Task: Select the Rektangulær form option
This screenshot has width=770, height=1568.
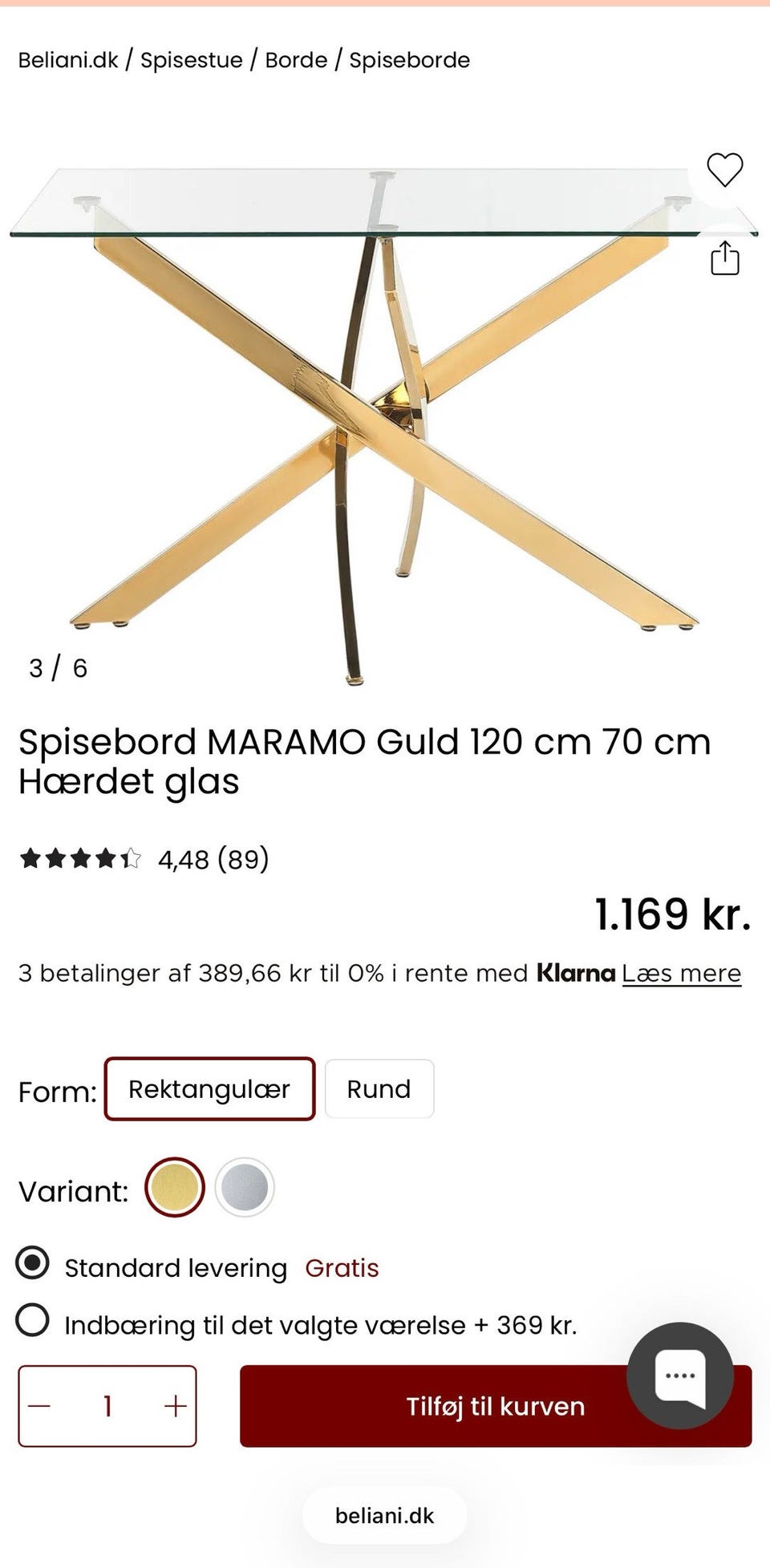Action: (209, 1088)
